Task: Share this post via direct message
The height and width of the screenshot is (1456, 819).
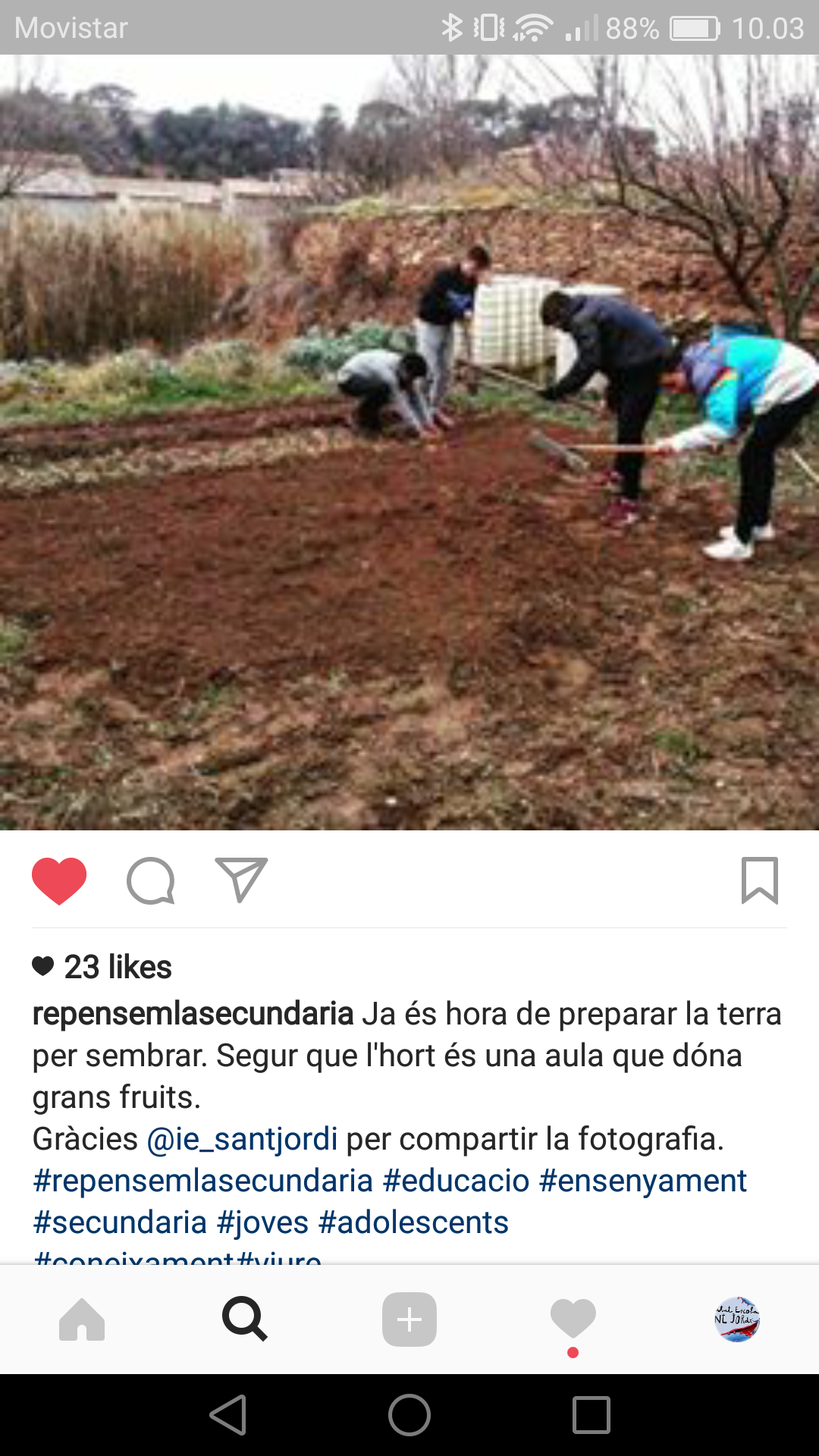Action: coord(241,880)
